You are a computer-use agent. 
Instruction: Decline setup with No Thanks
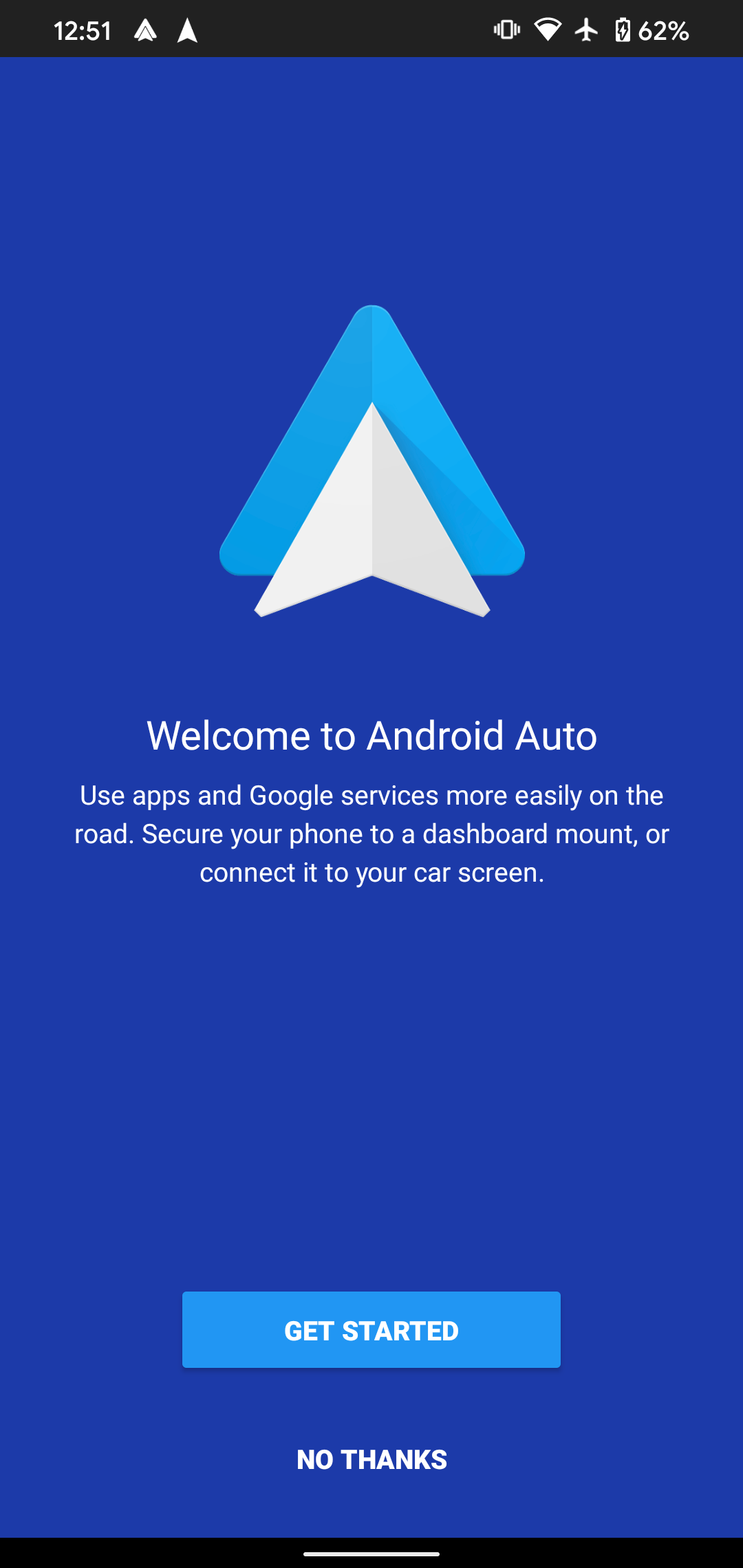pyautogui.click(x=371, y=1459)
